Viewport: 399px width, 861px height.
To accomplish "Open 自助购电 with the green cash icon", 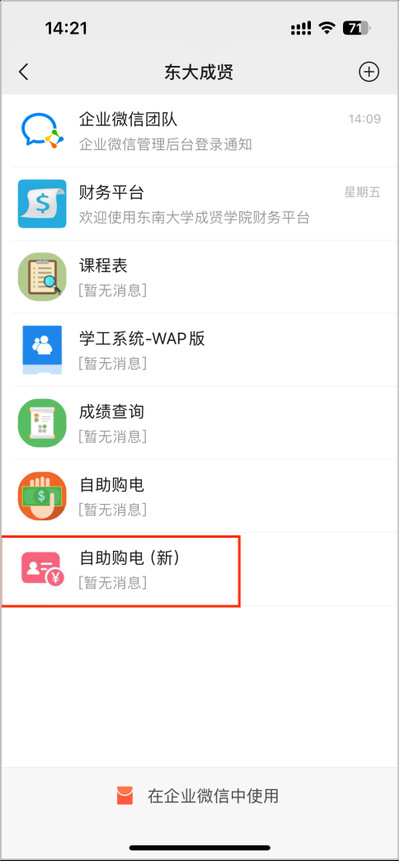I will point(199,496).
